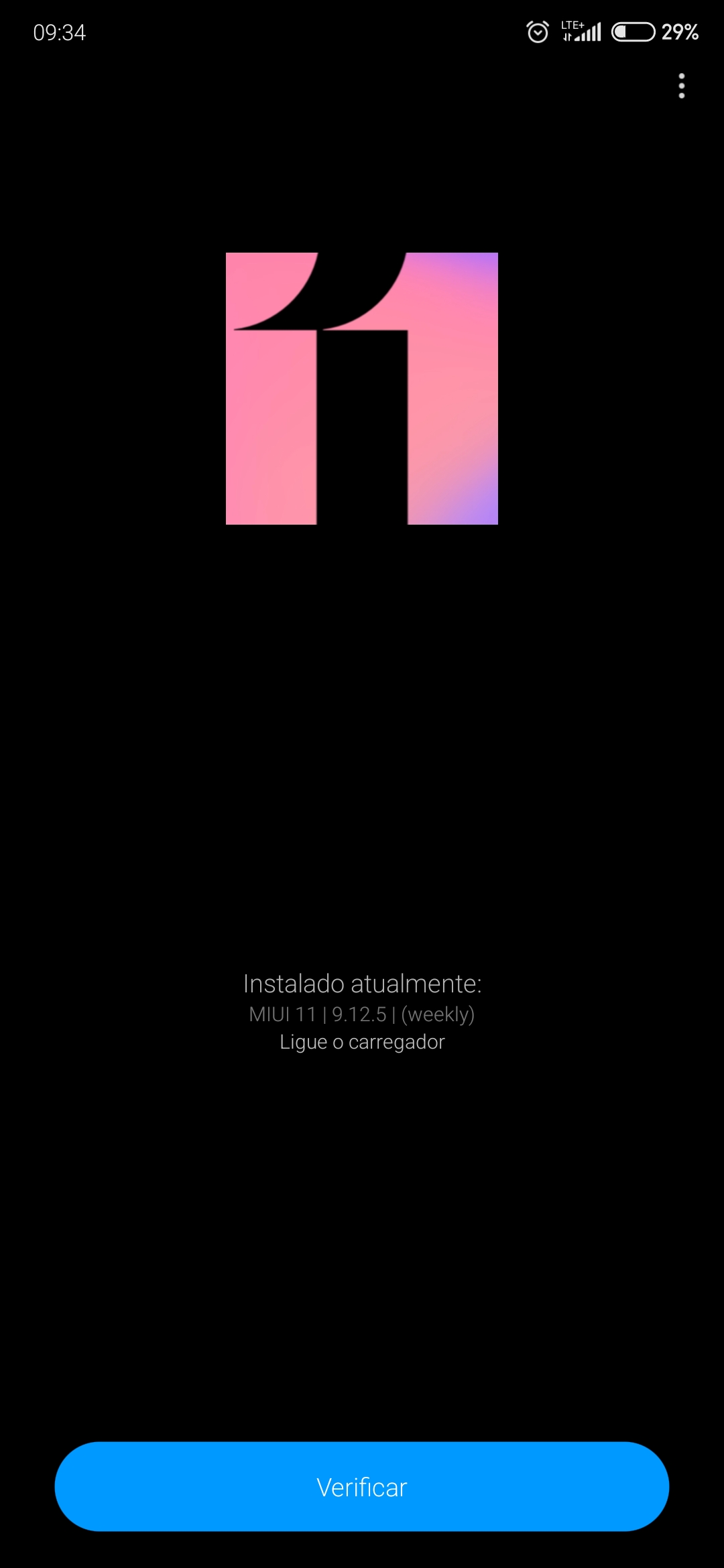
Task: Open the three-dot overflow menu
Action: click(x=681, y=86)
